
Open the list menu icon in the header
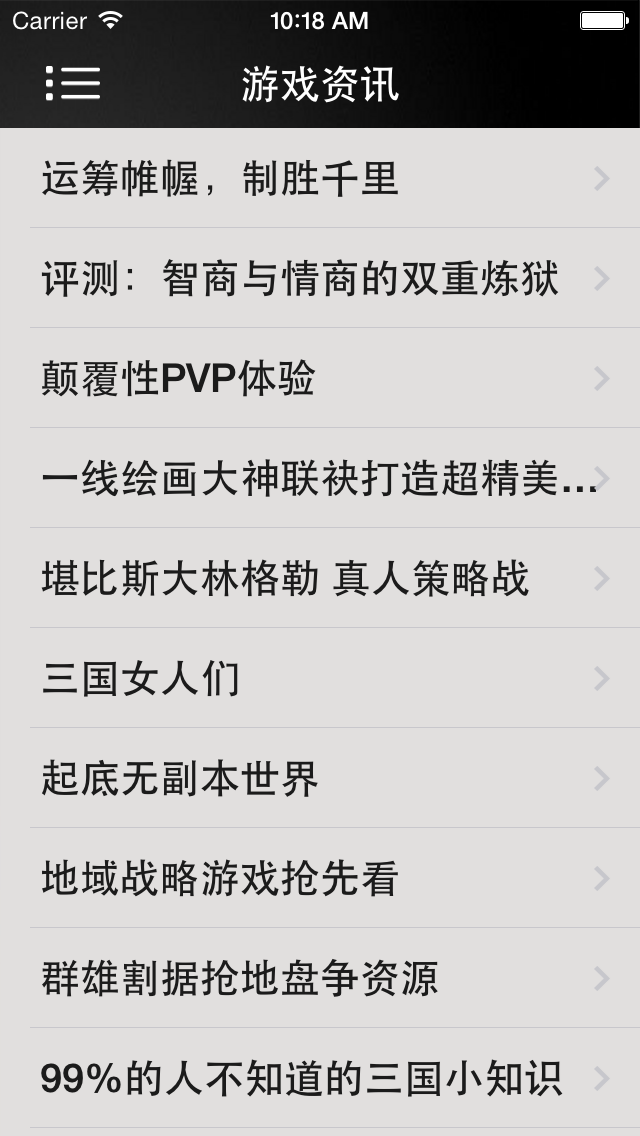point(73,83)
